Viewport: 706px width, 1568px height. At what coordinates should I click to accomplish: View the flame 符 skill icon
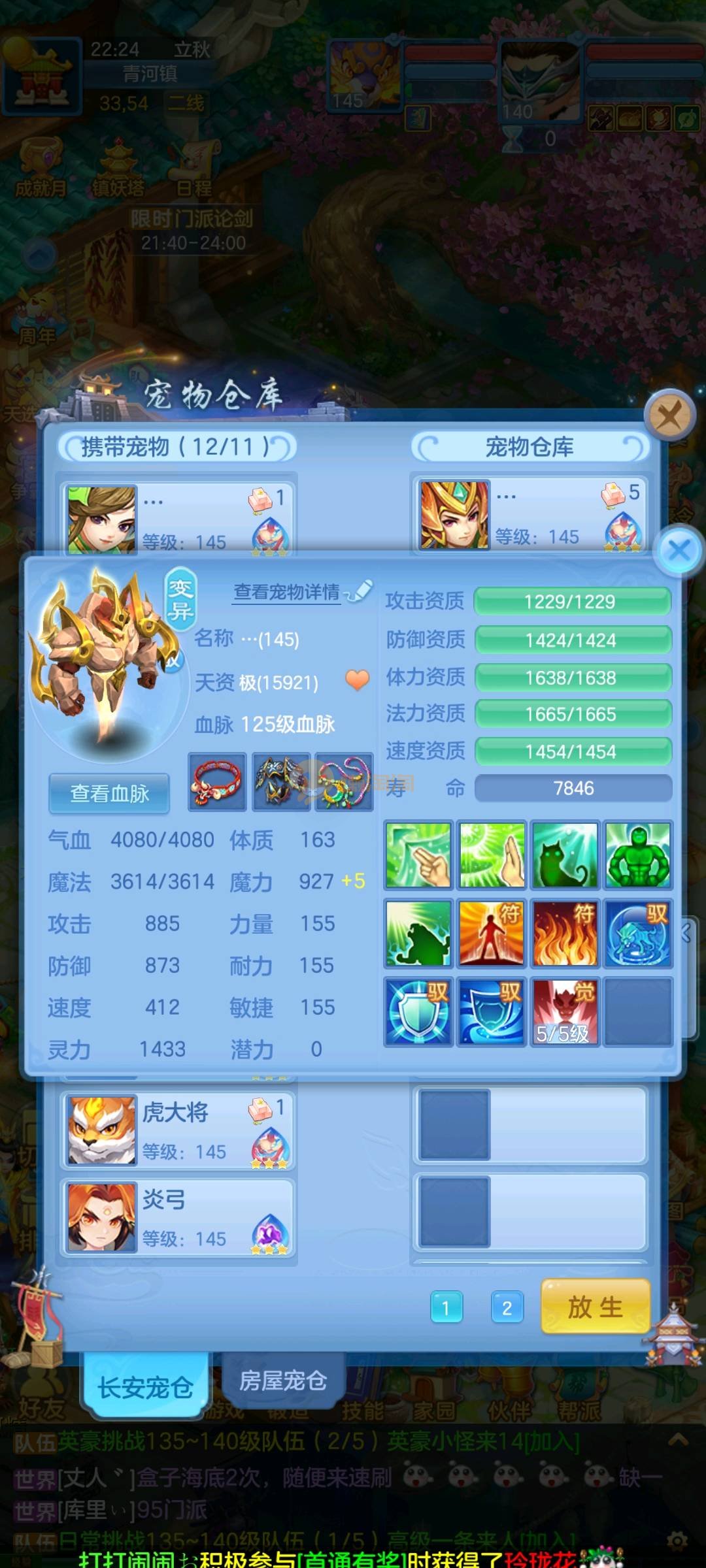point(565,933)
